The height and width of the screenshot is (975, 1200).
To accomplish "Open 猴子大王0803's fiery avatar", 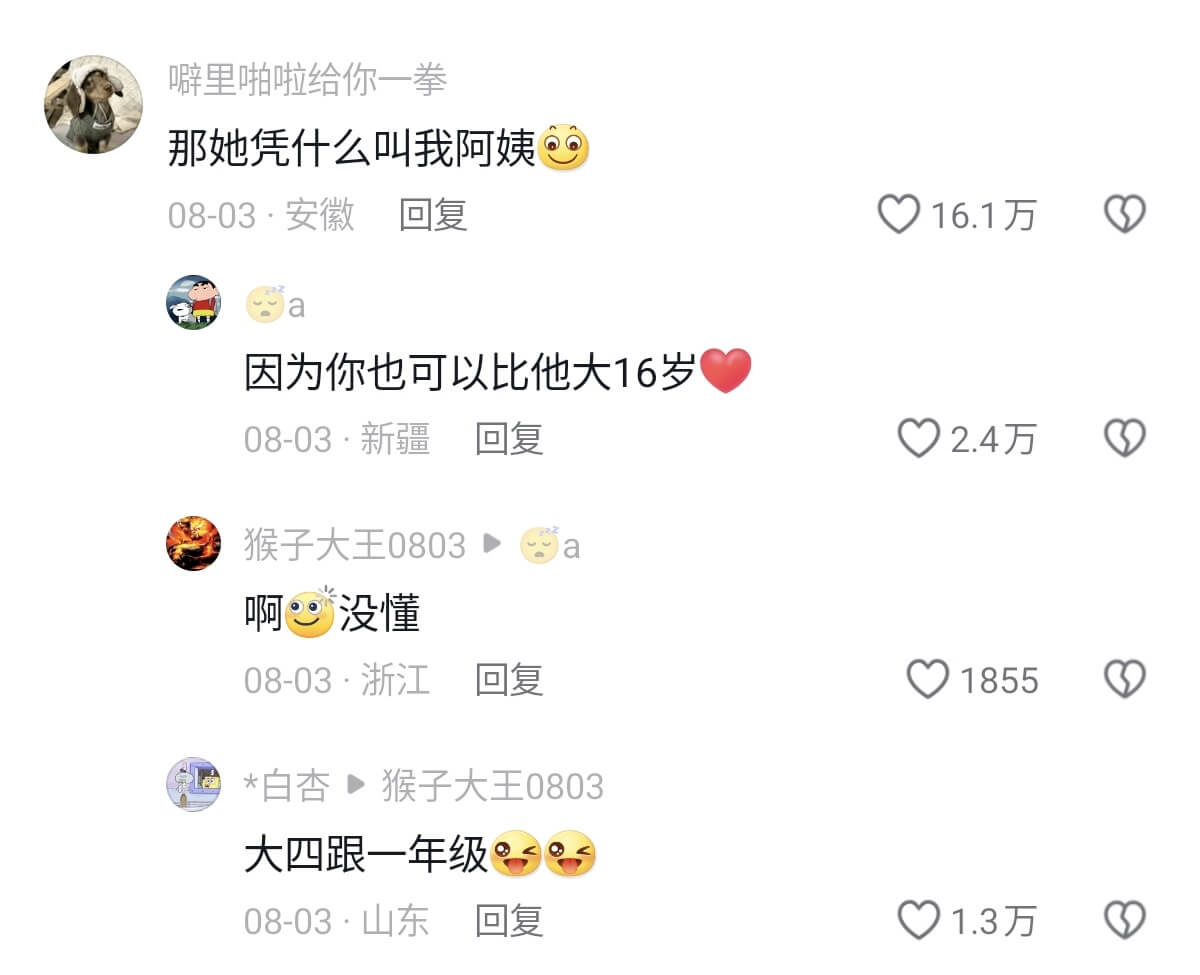I will [x=193, y=544].
